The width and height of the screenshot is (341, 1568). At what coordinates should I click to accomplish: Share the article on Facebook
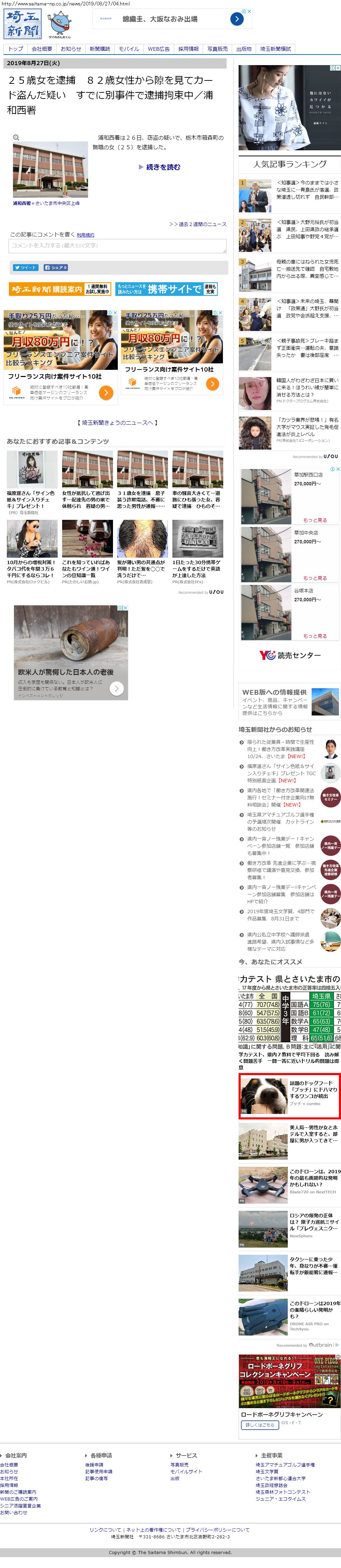(x=56, y=267)
